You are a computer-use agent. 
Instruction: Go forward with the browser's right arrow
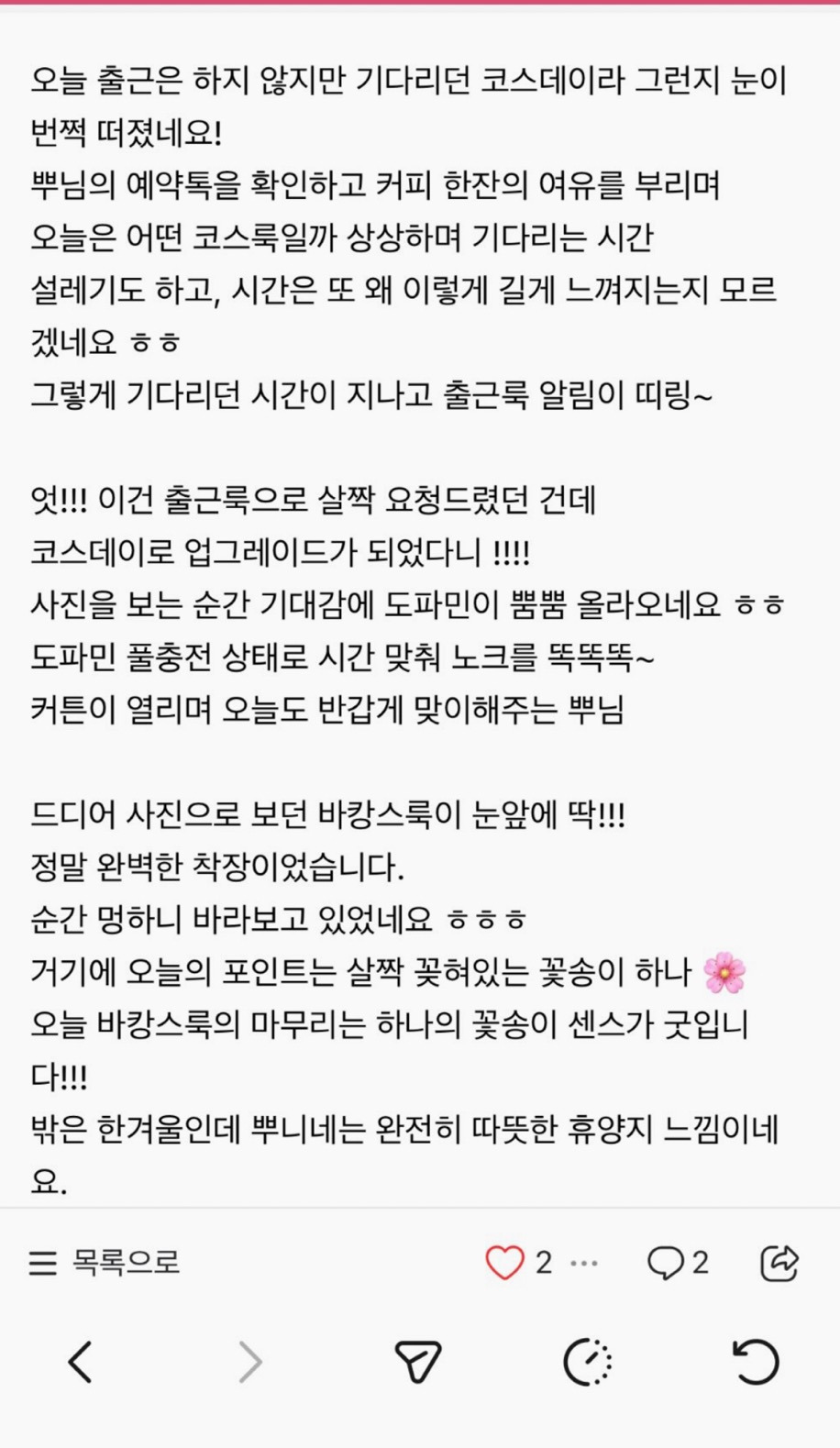tap(249, 1362)
